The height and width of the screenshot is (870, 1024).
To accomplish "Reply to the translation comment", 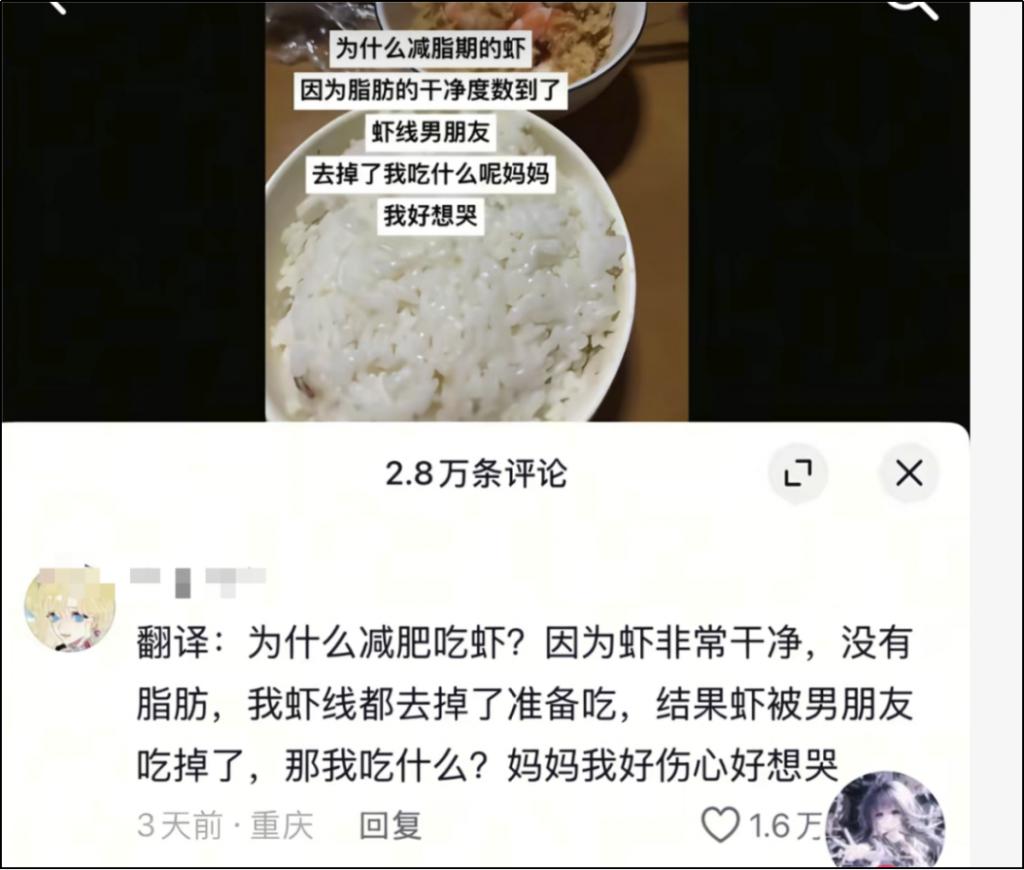I will 390,826.
